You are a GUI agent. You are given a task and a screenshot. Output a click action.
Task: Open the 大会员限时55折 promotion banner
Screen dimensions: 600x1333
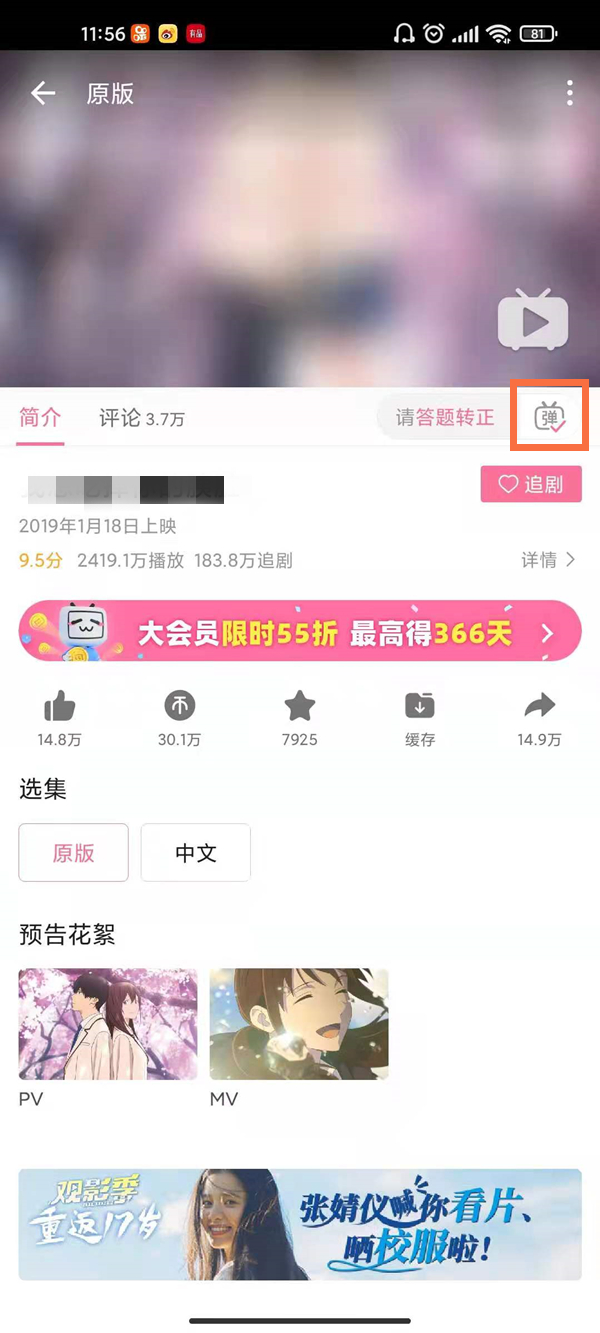click(300, 631)
